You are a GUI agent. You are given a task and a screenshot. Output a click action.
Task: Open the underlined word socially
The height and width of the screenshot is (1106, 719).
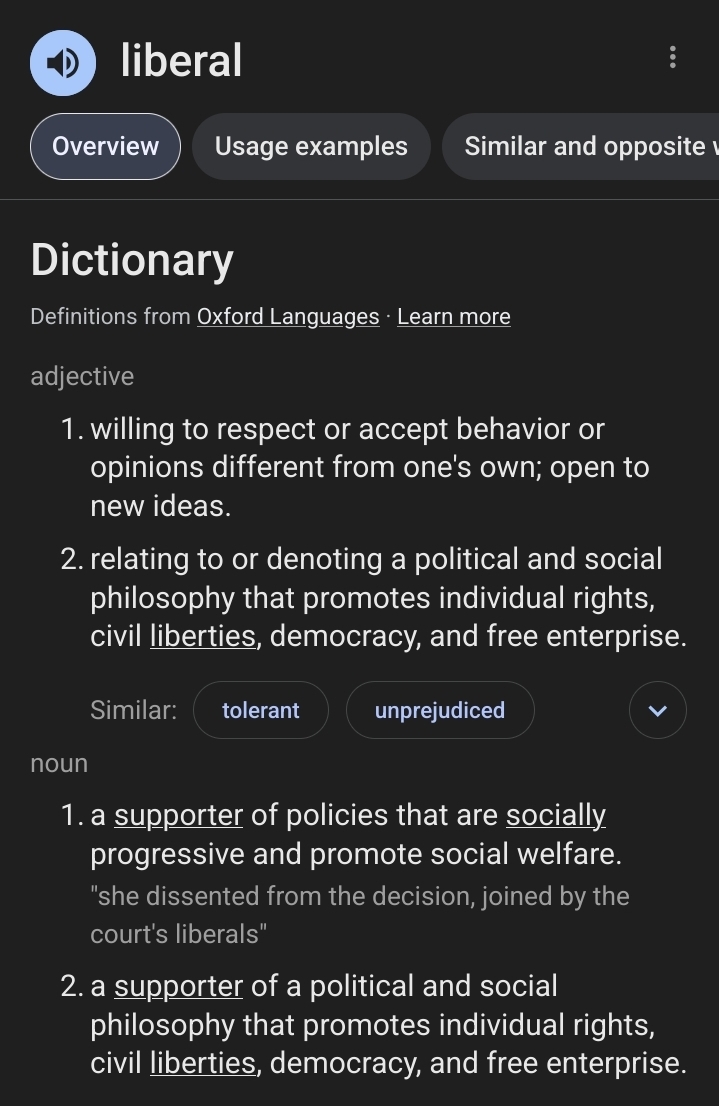click(555, 816)
